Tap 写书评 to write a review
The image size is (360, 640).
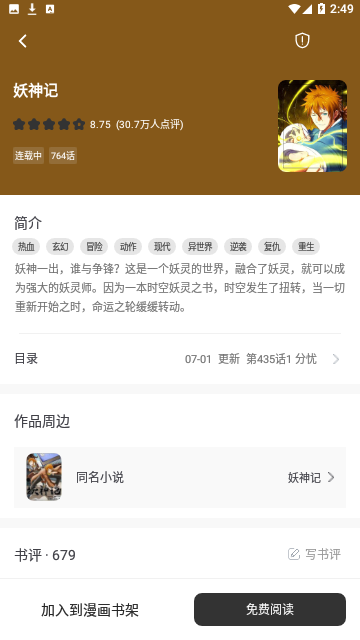pyautogui.click(x=314, y=554)
